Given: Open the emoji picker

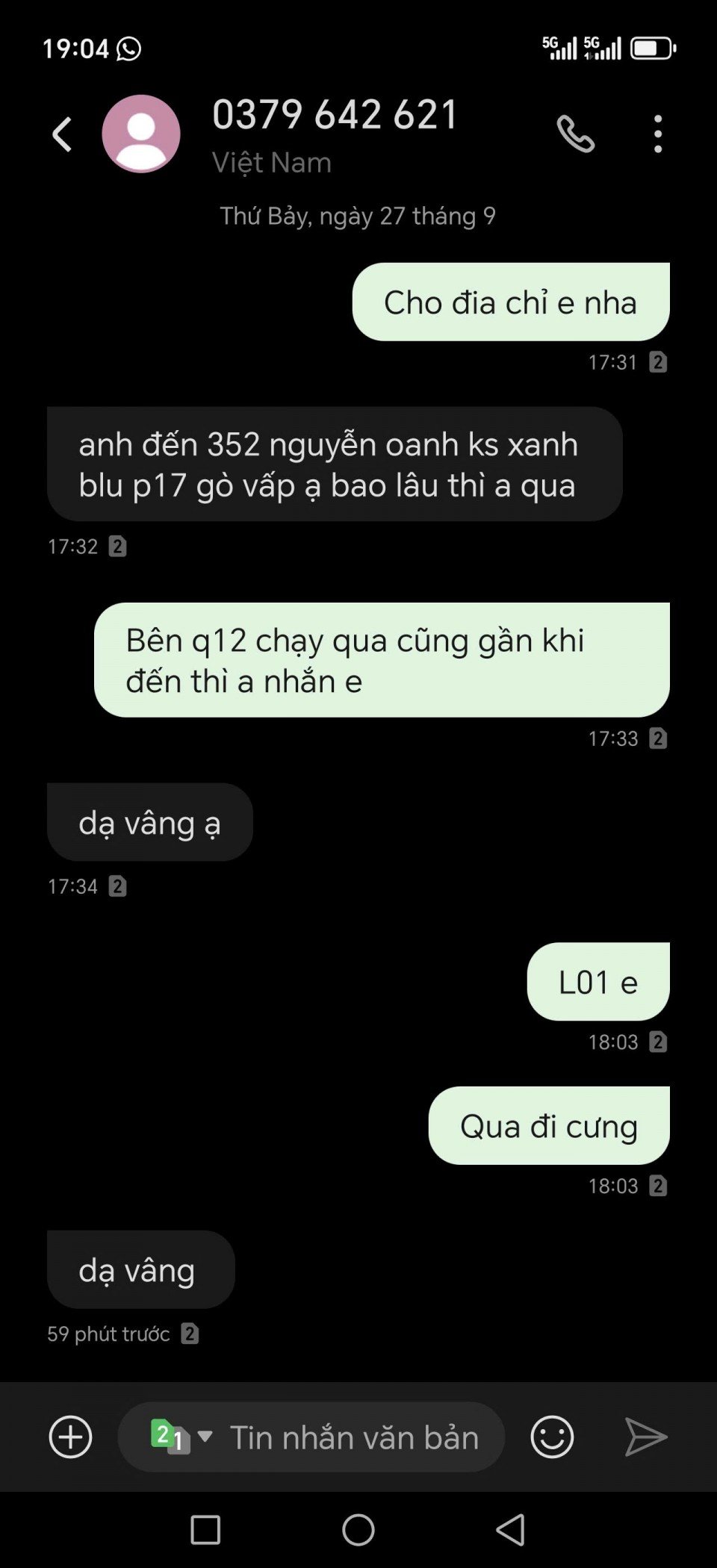Looking at the screenshot, I should tap(552, 1437).
